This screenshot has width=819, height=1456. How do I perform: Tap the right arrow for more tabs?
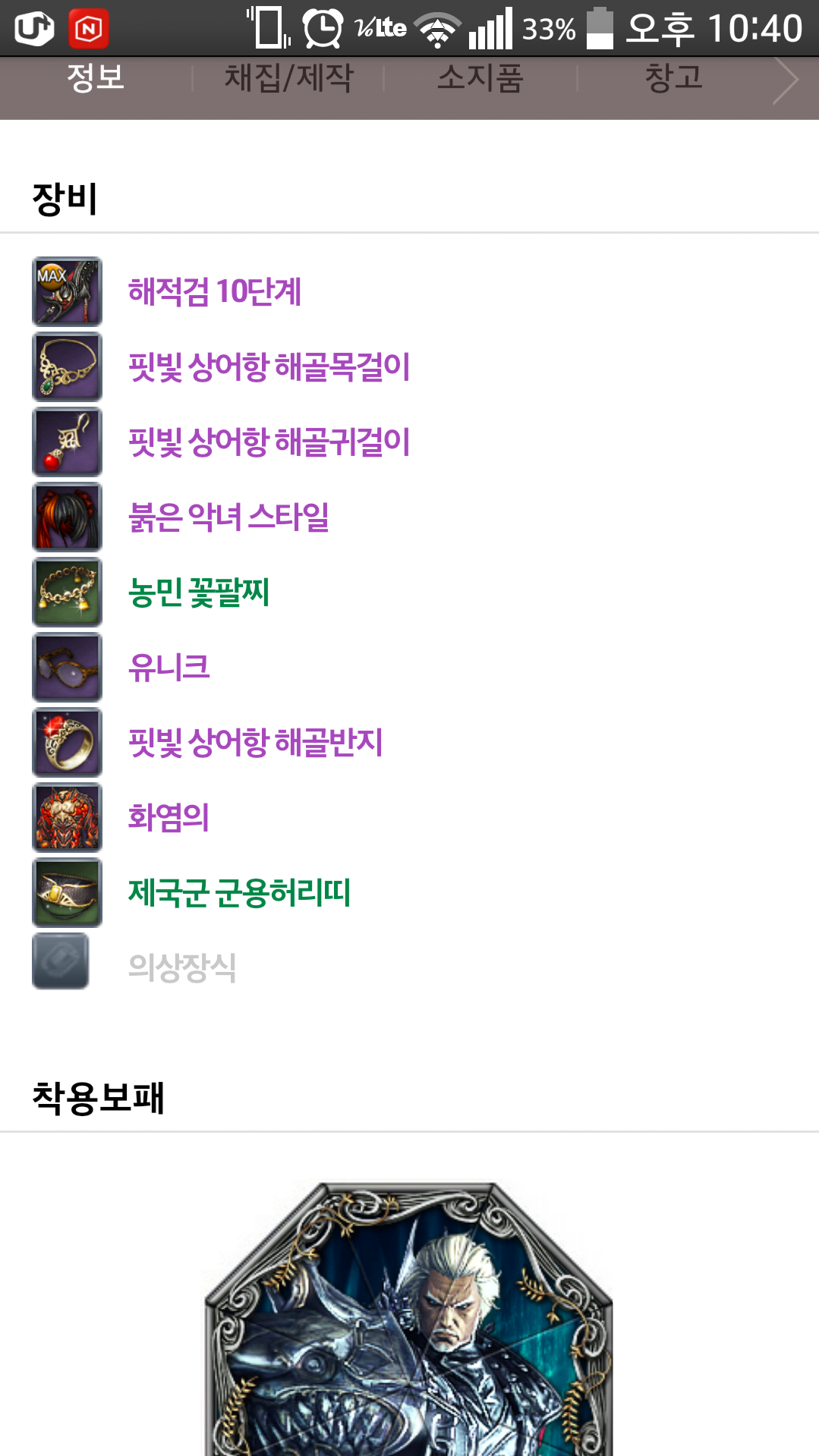pos(786,80)
